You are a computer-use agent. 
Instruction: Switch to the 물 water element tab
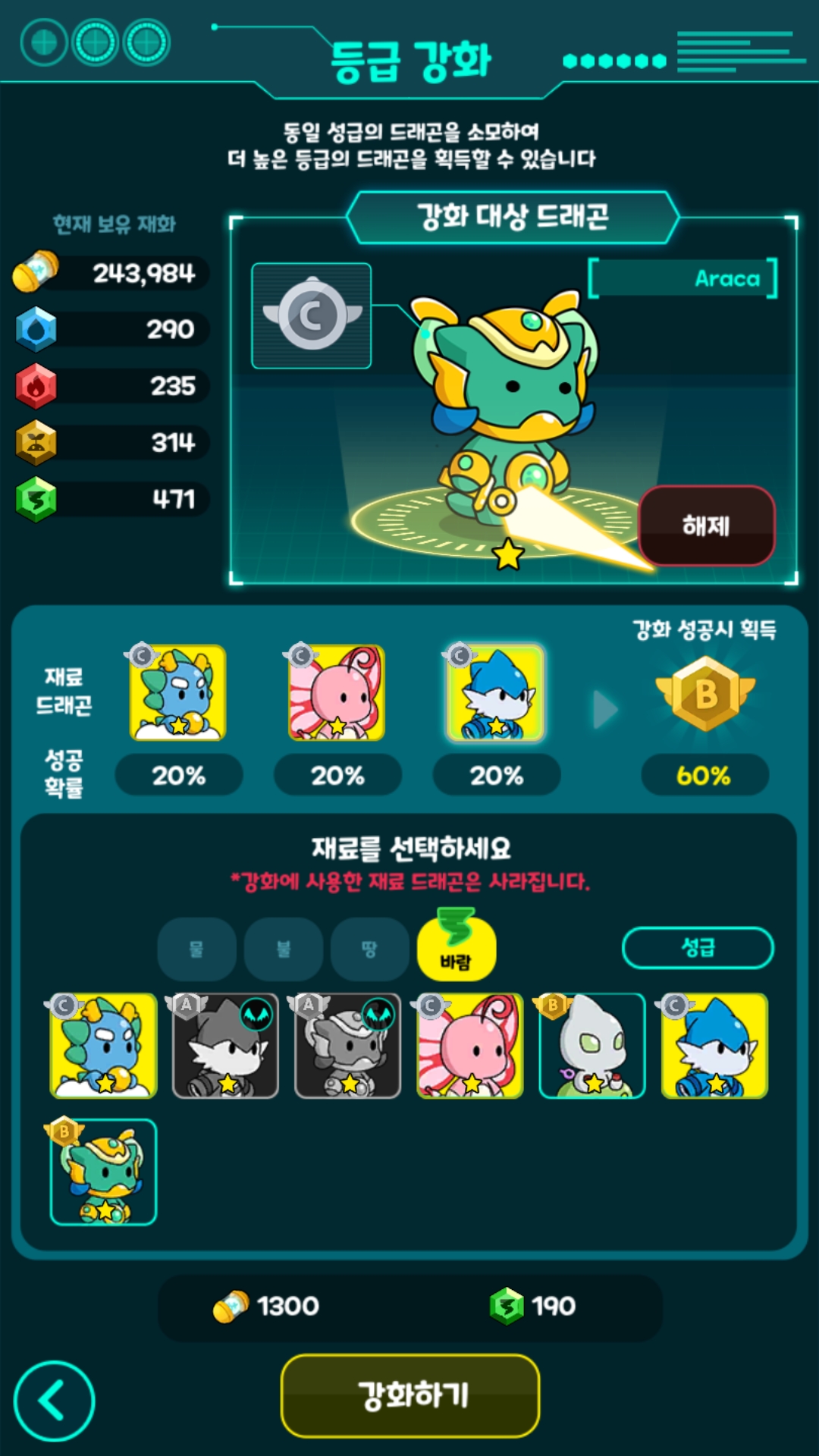[196, 949]
